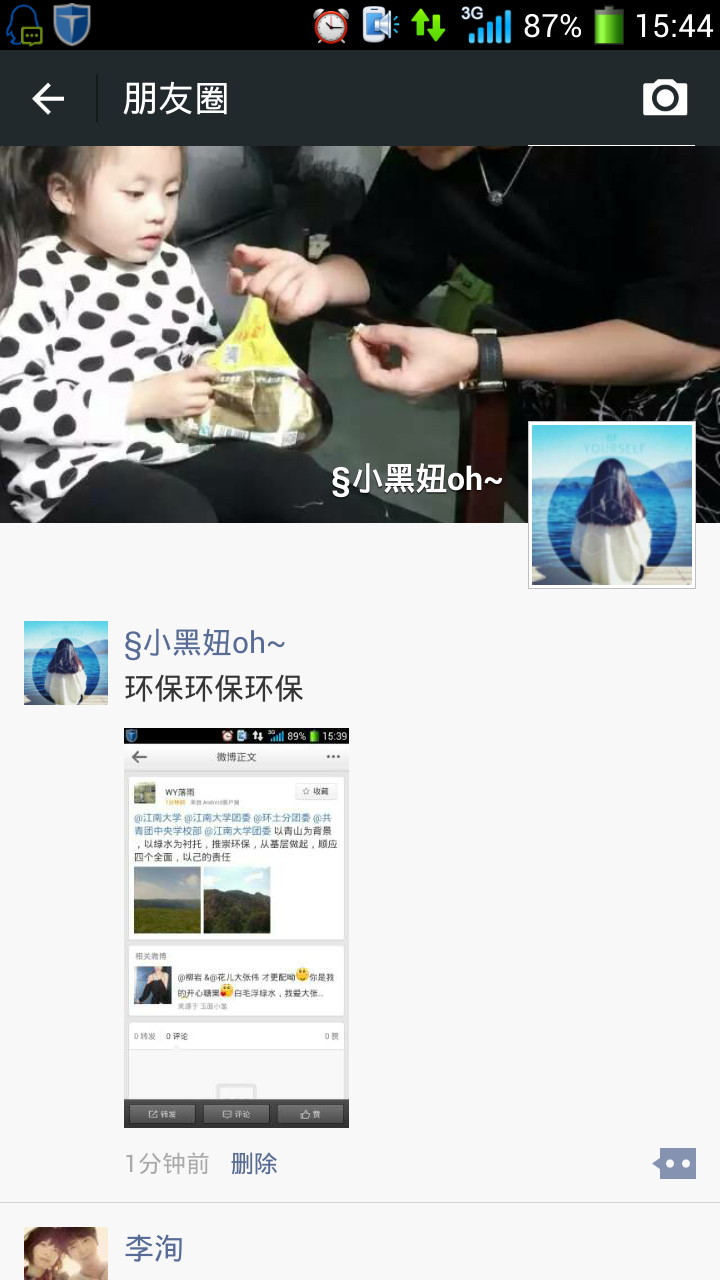Screen dimensions: 720x1280
Task: Open 李洵's avatar picture
Action: (66, 1254)
